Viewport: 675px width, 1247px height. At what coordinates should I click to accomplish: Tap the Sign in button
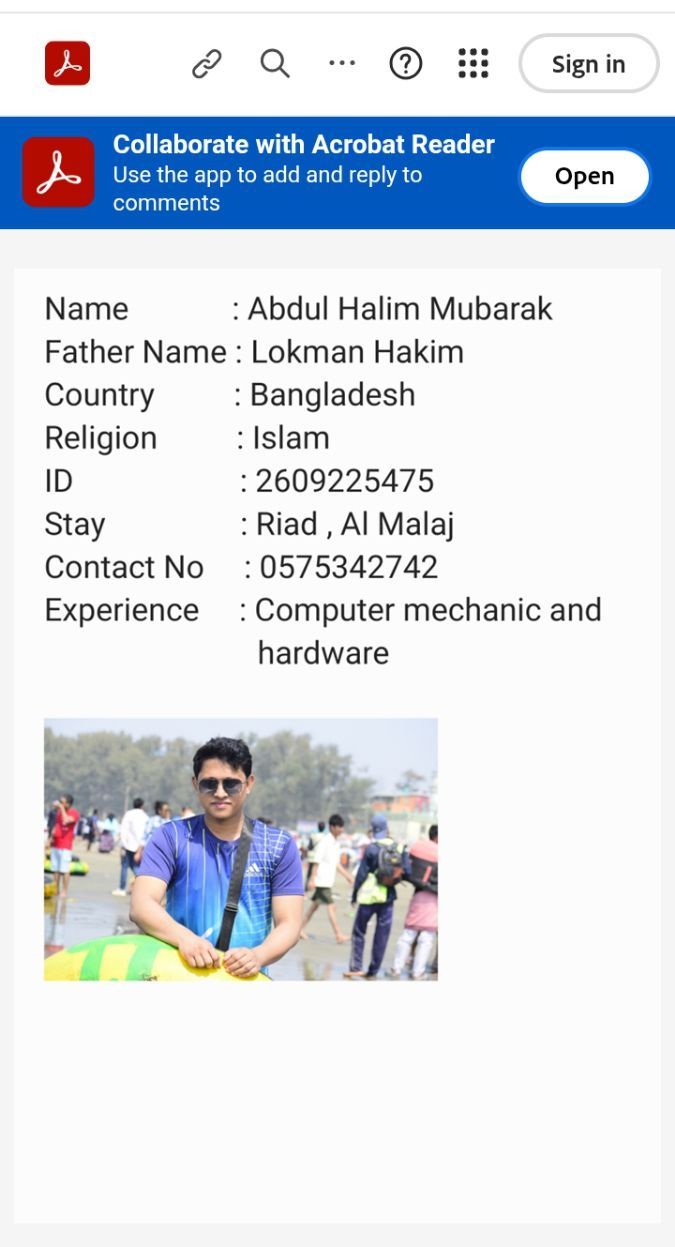pos(588,64)
